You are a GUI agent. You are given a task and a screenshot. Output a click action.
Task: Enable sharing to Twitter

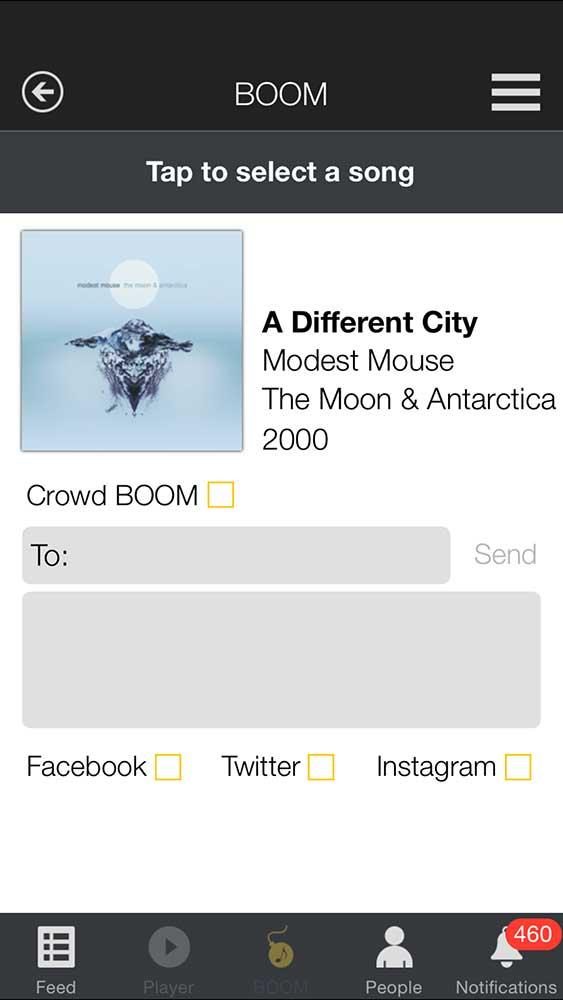coord(321,767)
